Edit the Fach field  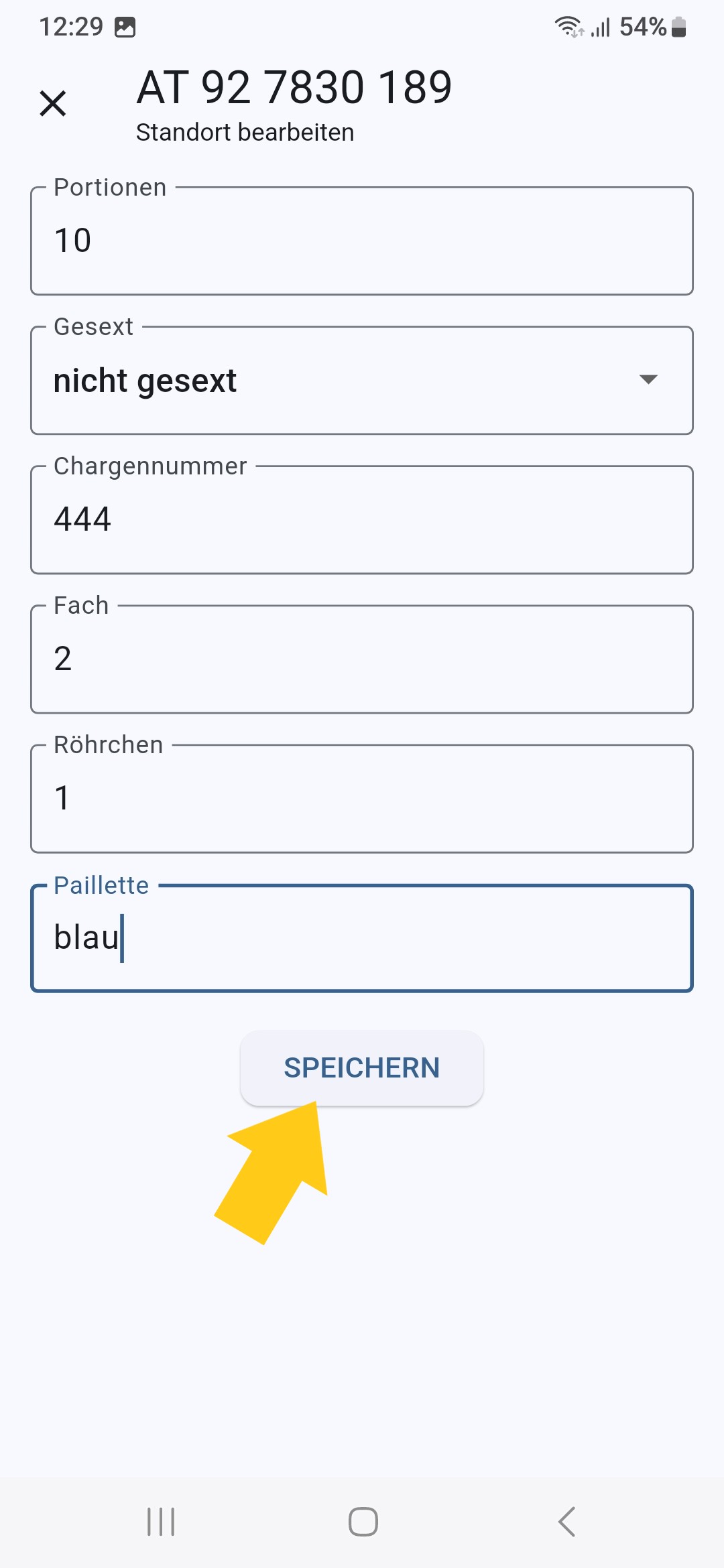(362, 659)
